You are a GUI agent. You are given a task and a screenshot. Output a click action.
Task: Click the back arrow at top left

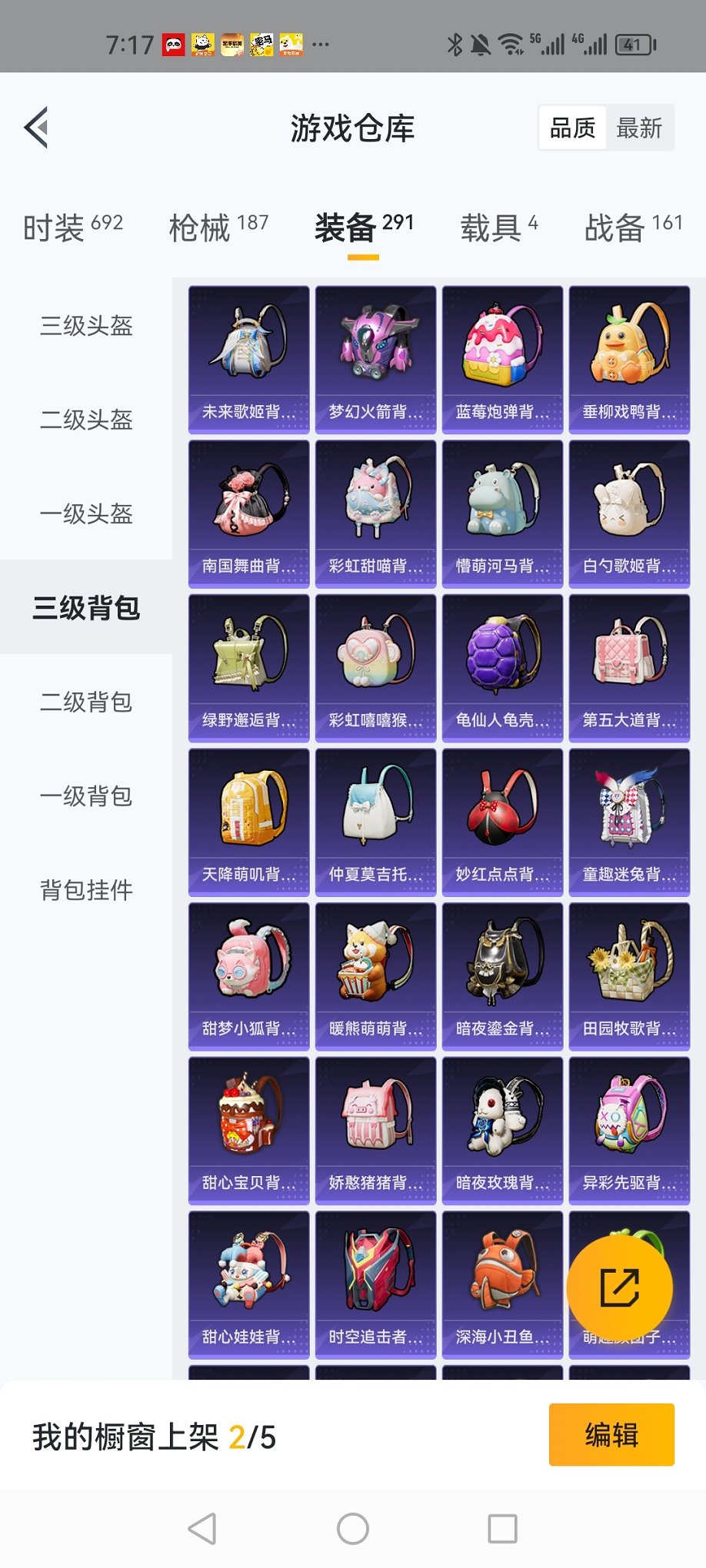pyautogui.click(x=36, y=127)
